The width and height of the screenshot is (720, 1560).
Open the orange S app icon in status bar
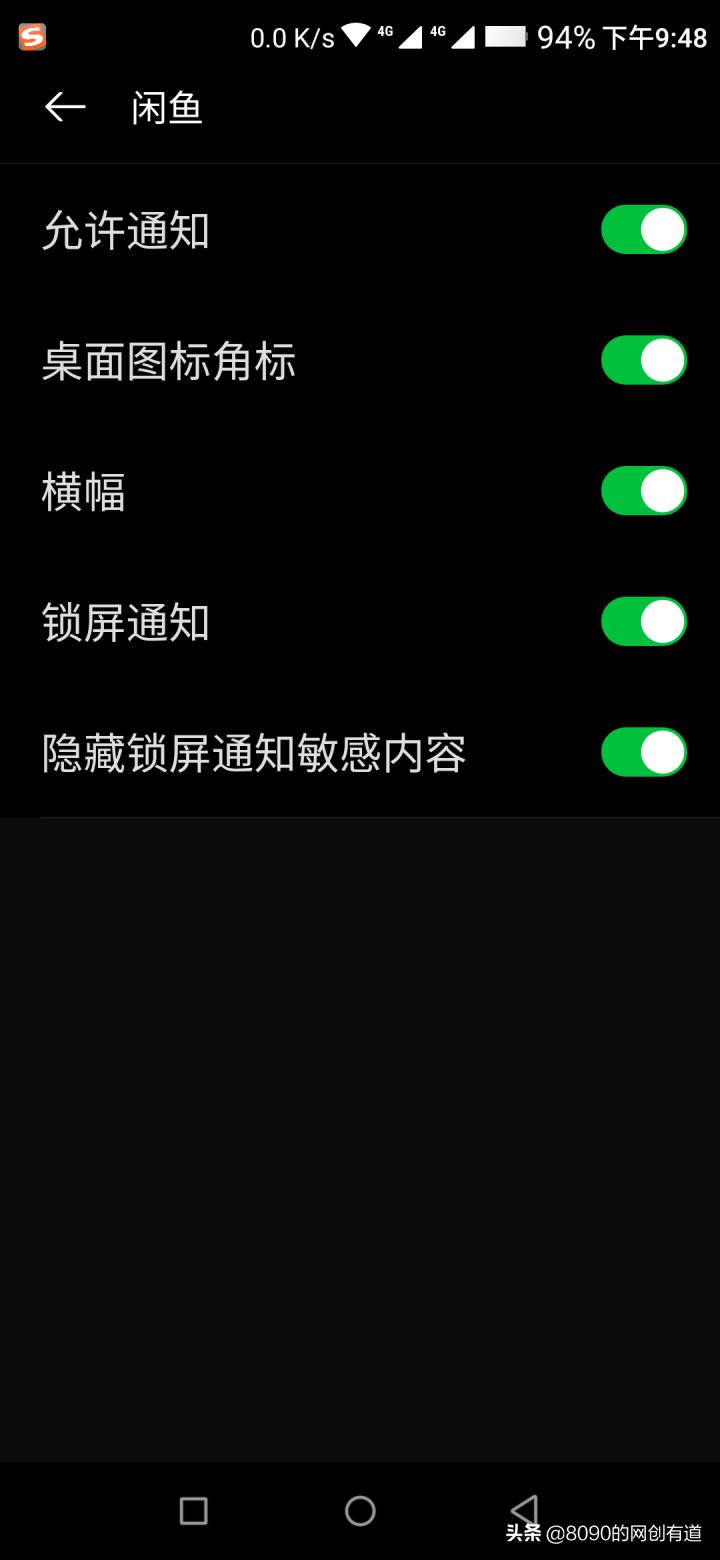(30, 36)
